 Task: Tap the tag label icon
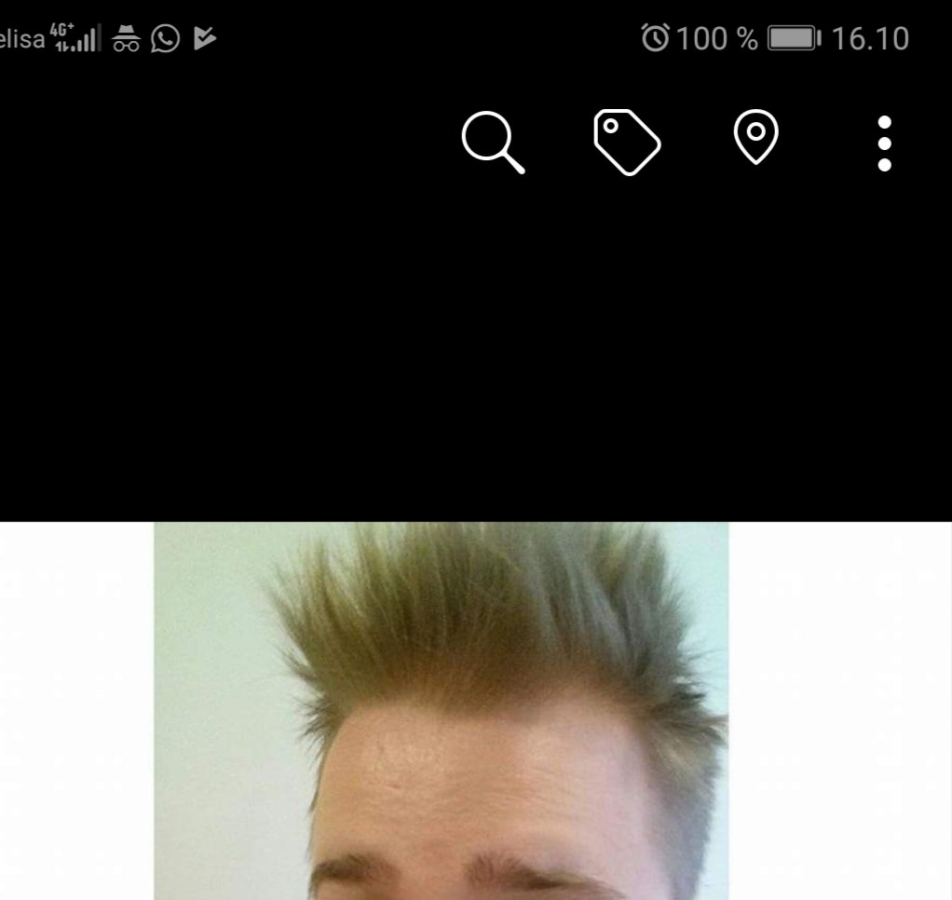coord(627,142)
